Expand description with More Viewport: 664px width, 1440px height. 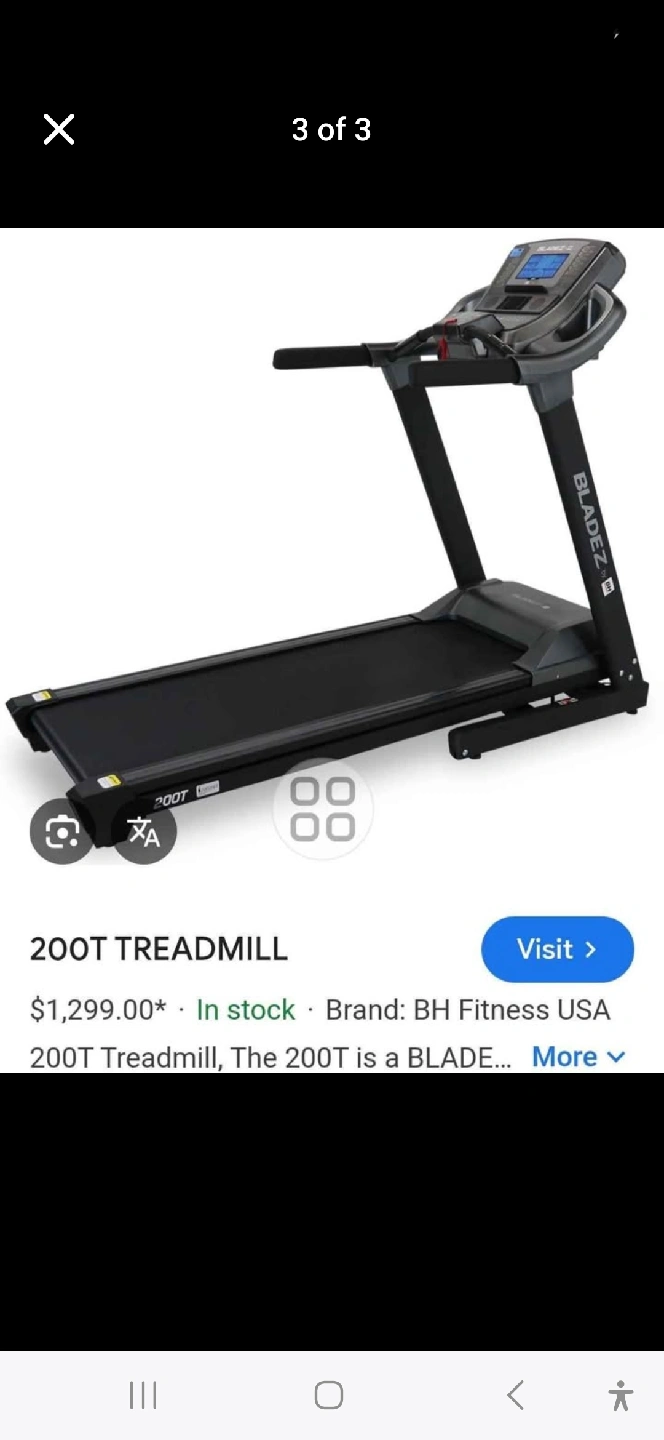[x=578, y=1057]
